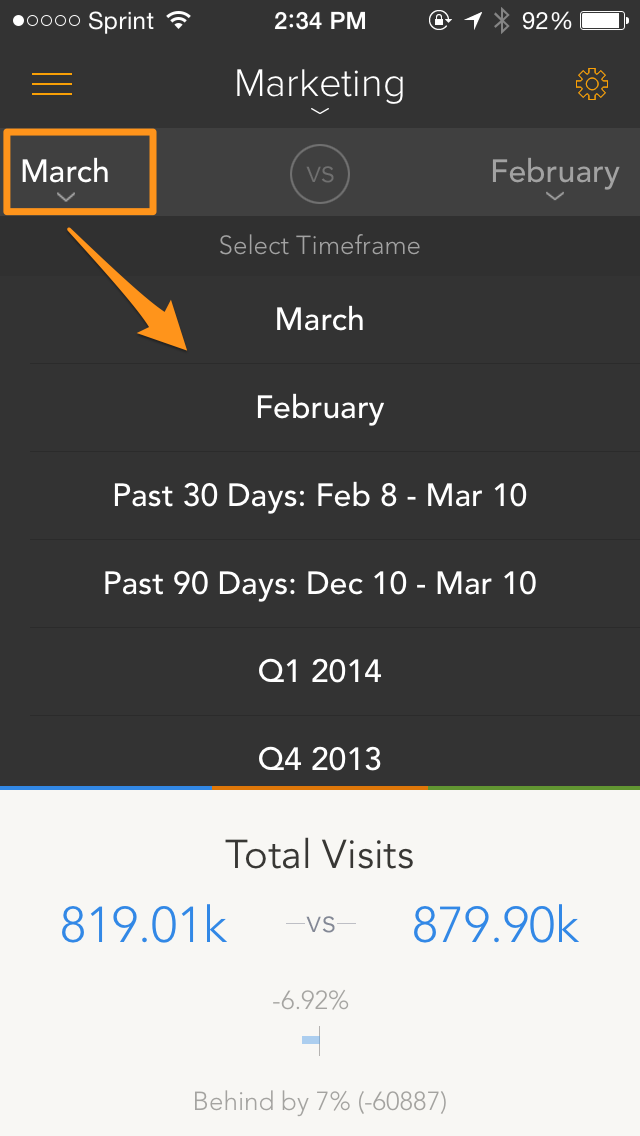Select Q1 2014 timeframe
The width and height of the screenshot is (640, 1136).
click(320, 671)
